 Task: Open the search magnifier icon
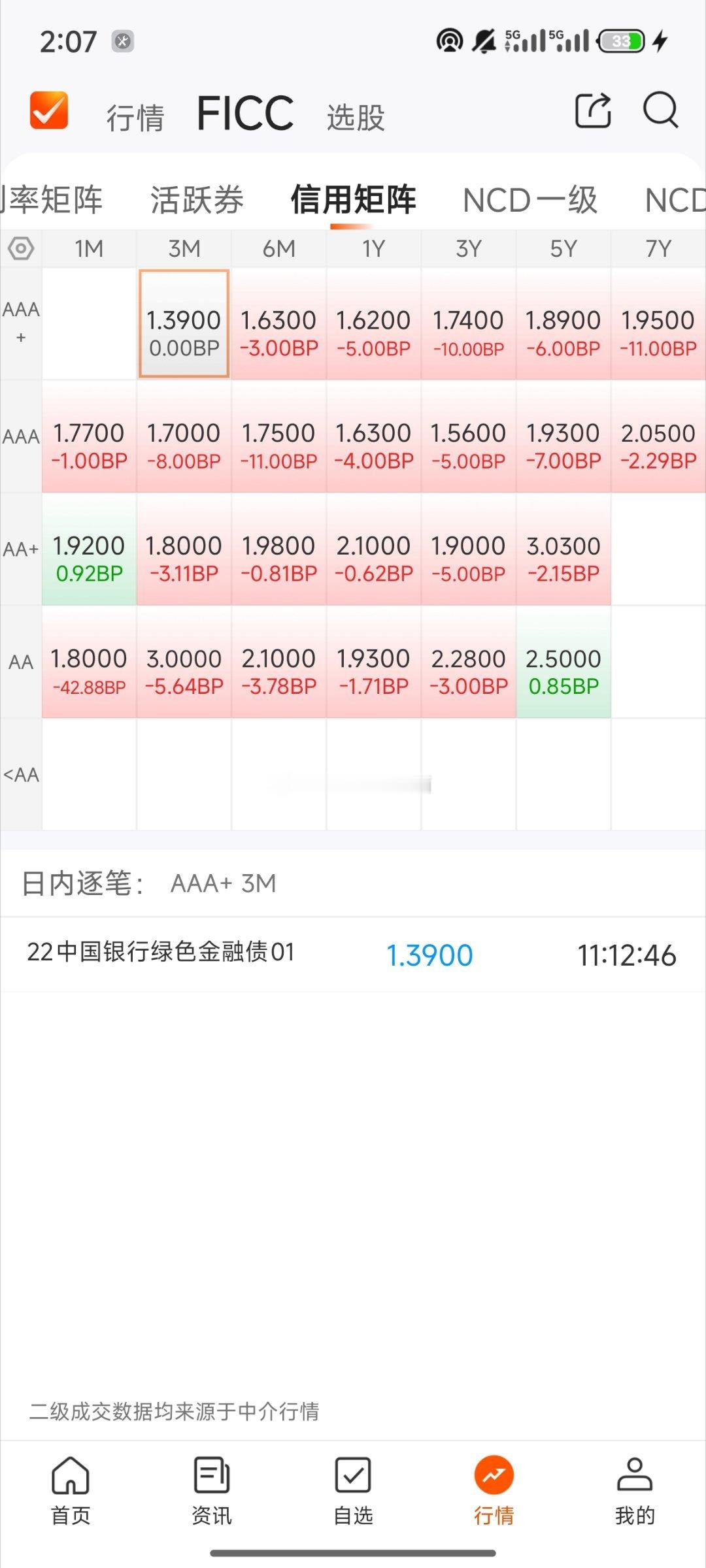[x=661, y=110]
